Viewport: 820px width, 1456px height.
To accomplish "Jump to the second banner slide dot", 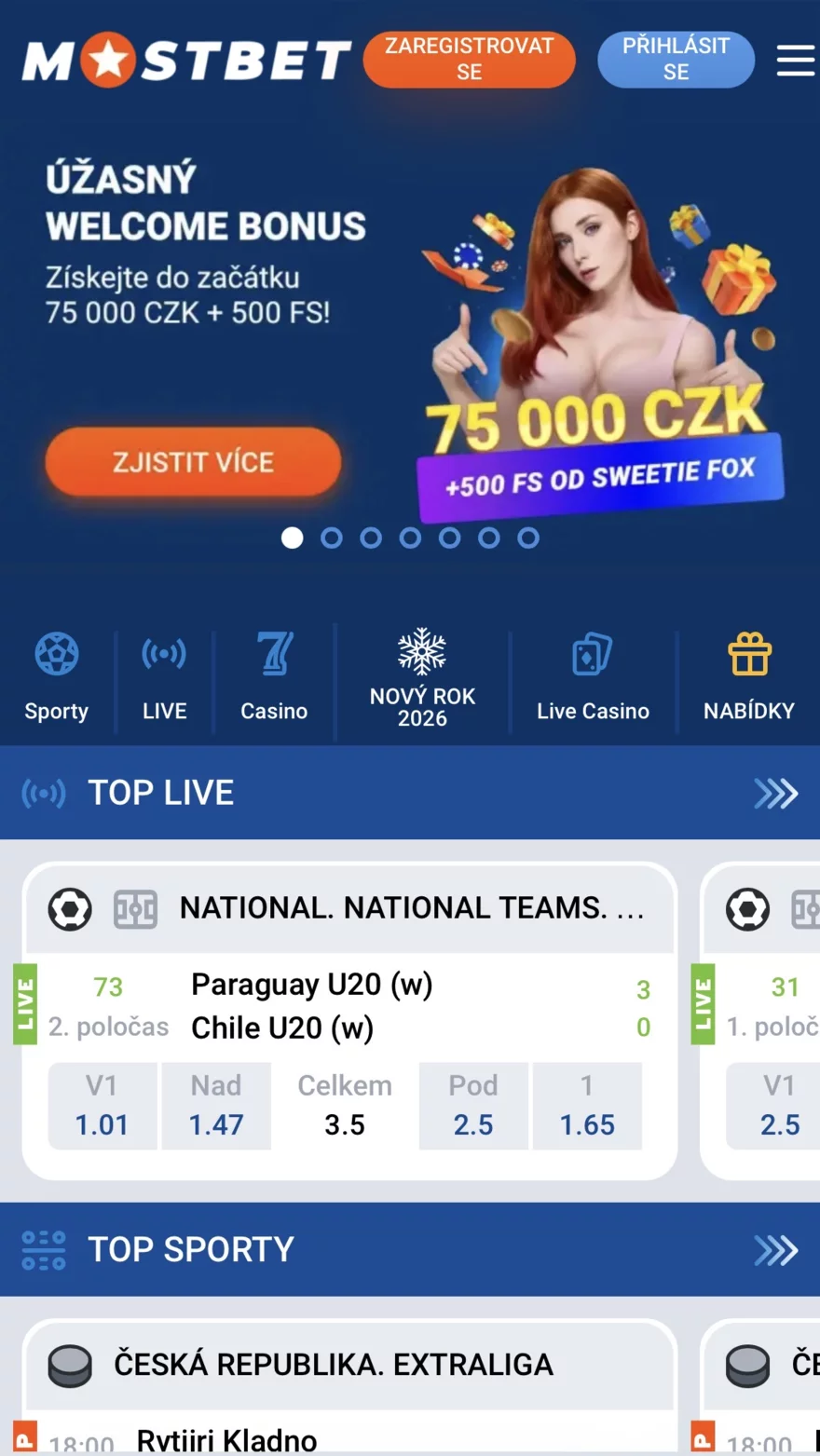I will 331,537.
